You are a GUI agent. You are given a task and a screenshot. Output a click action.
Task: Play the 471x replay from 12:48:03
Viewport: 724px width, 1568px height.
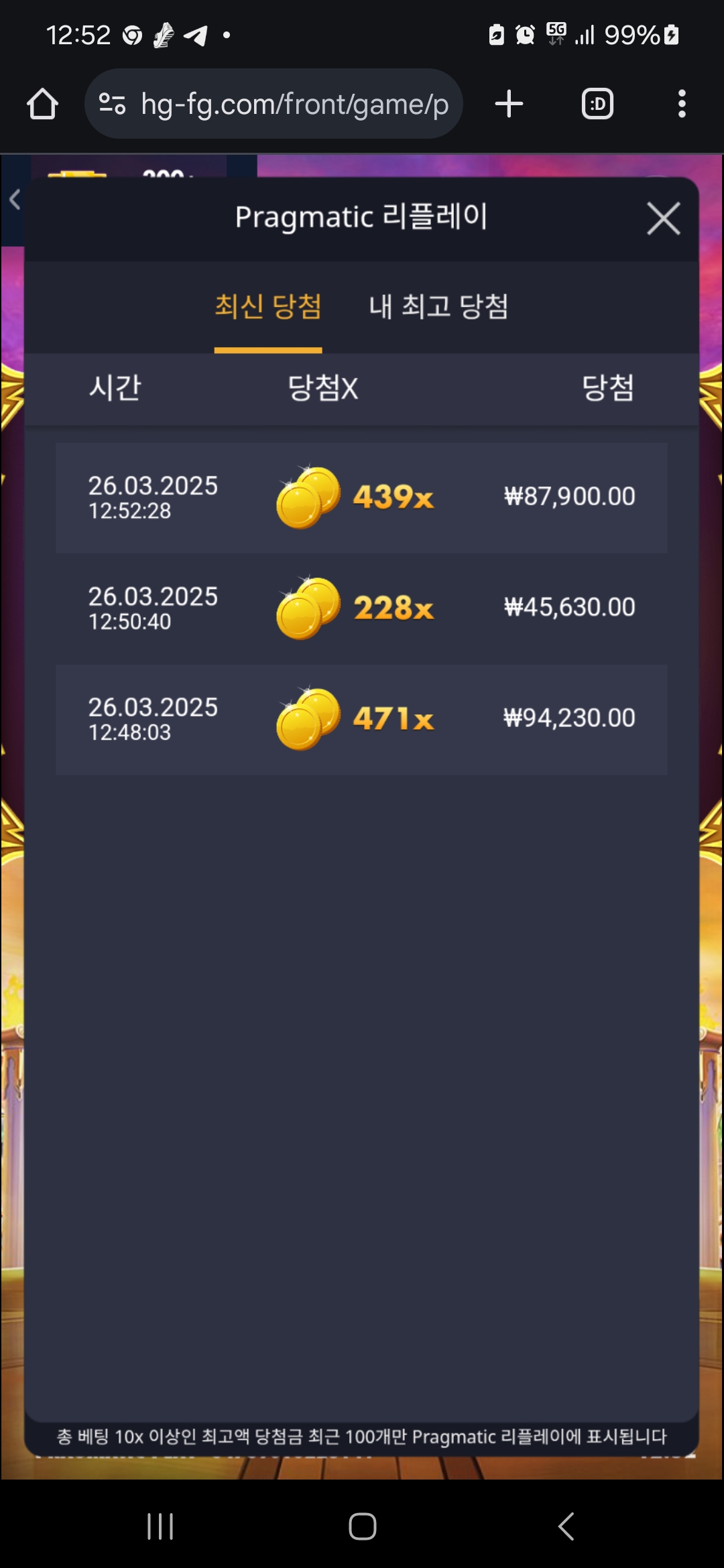point(361,719)
